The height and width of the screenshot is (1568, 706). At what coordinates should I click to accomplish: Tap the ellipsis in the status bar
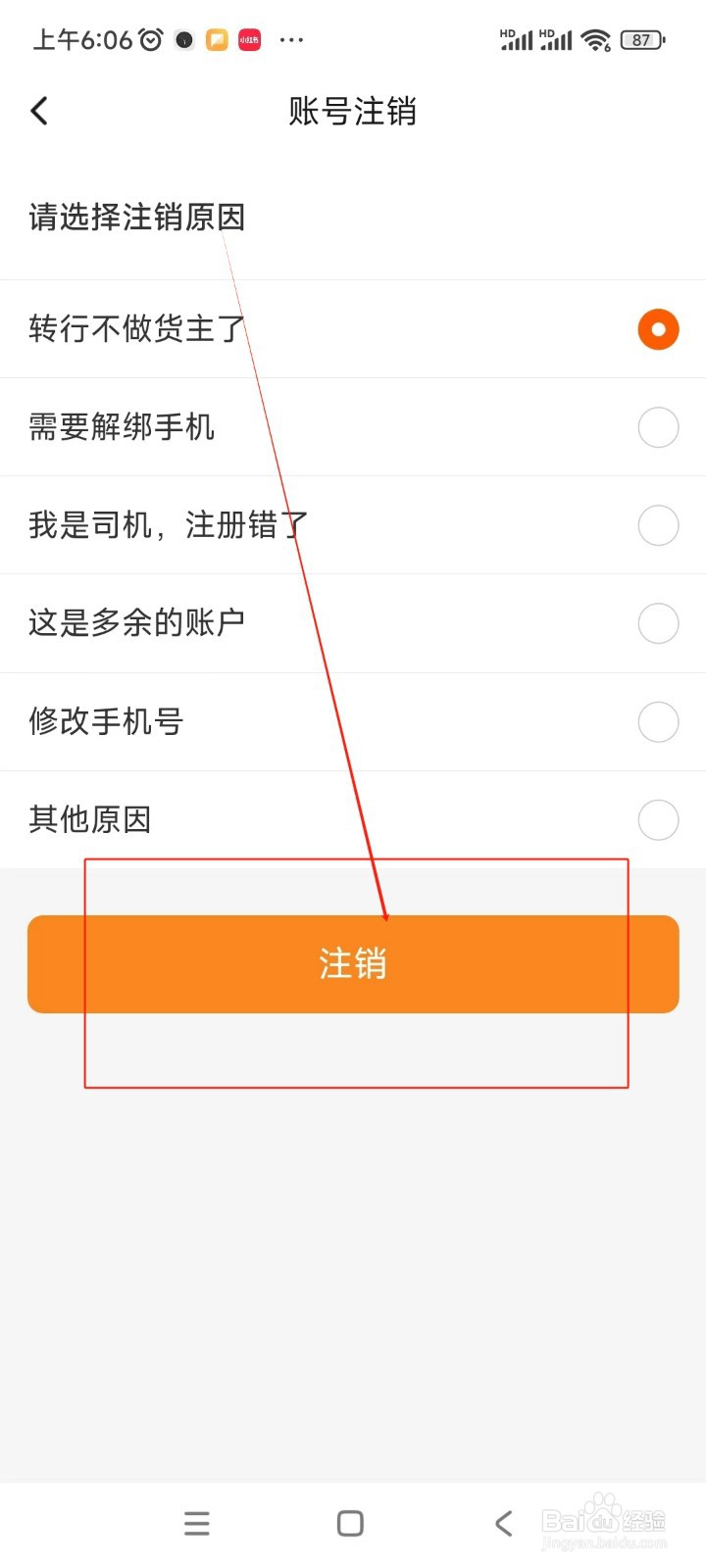[x=290, y=40]
